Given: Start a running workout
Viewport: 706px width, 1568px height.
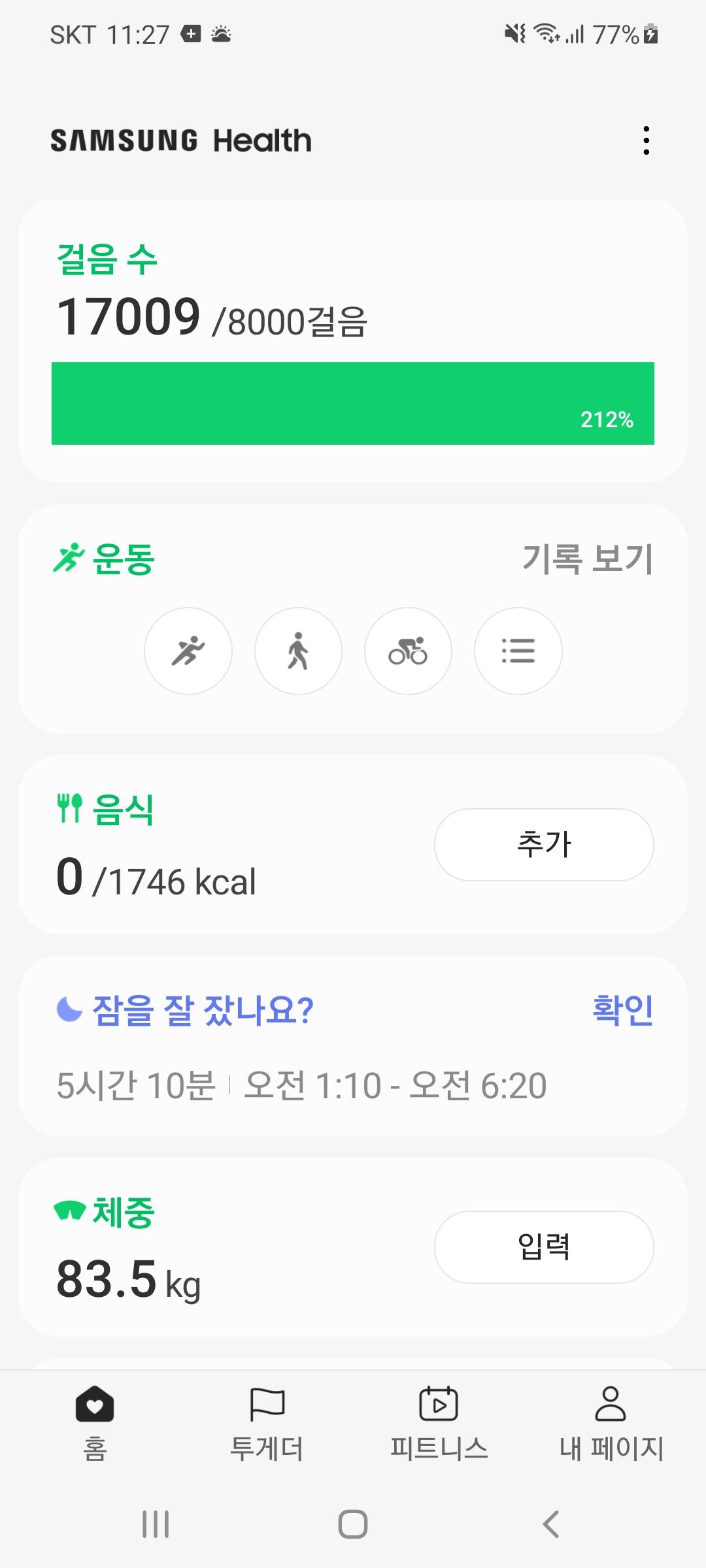Looking at the screenshot, I should 188,651.
